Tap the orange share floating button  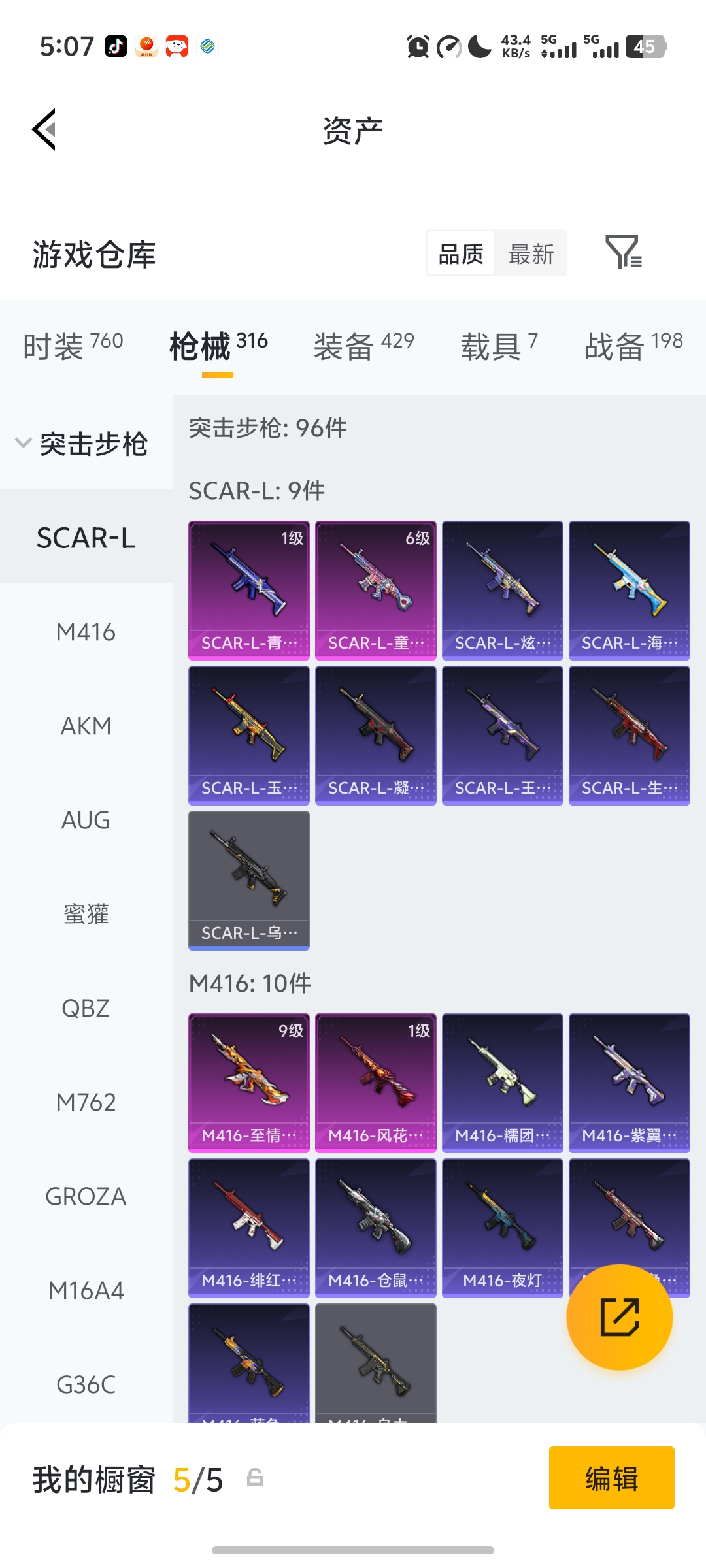[x=619, y=1316]
